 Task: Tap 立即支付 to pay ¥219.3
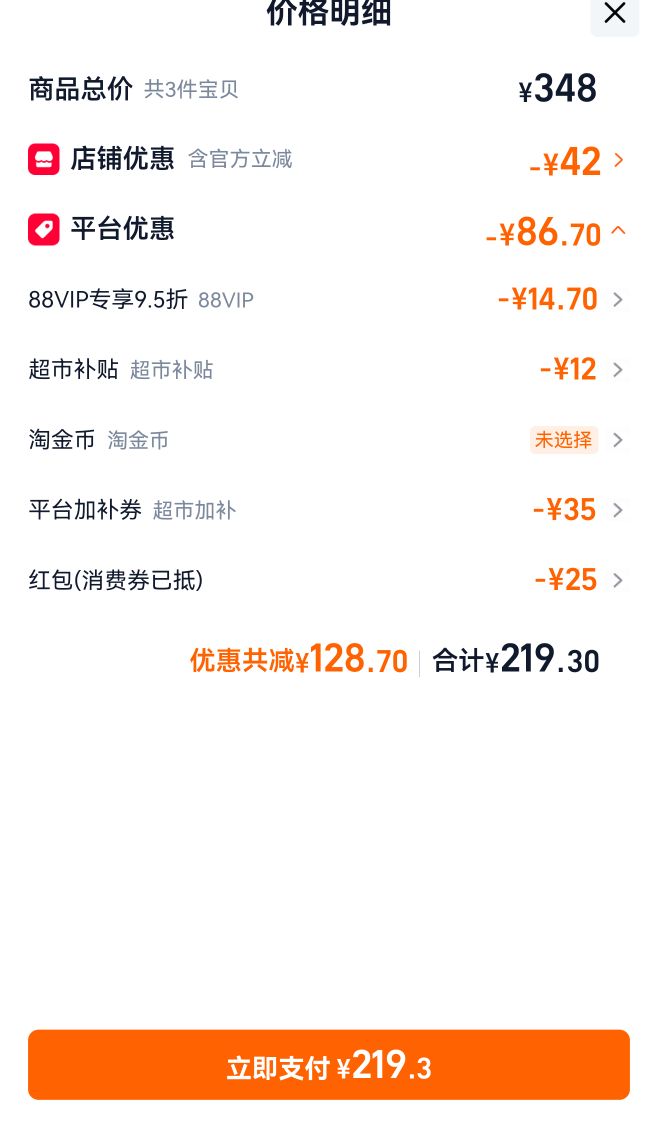click(329, 1066)
